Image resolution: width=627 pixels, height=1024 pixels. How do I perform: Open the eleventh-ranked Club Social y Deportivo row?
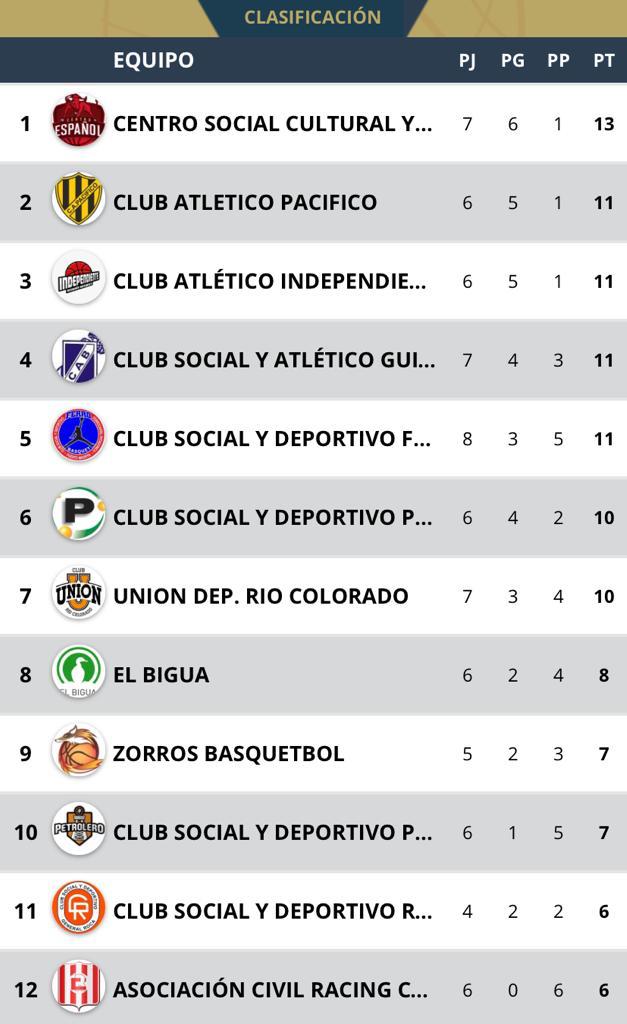(272, 911)
